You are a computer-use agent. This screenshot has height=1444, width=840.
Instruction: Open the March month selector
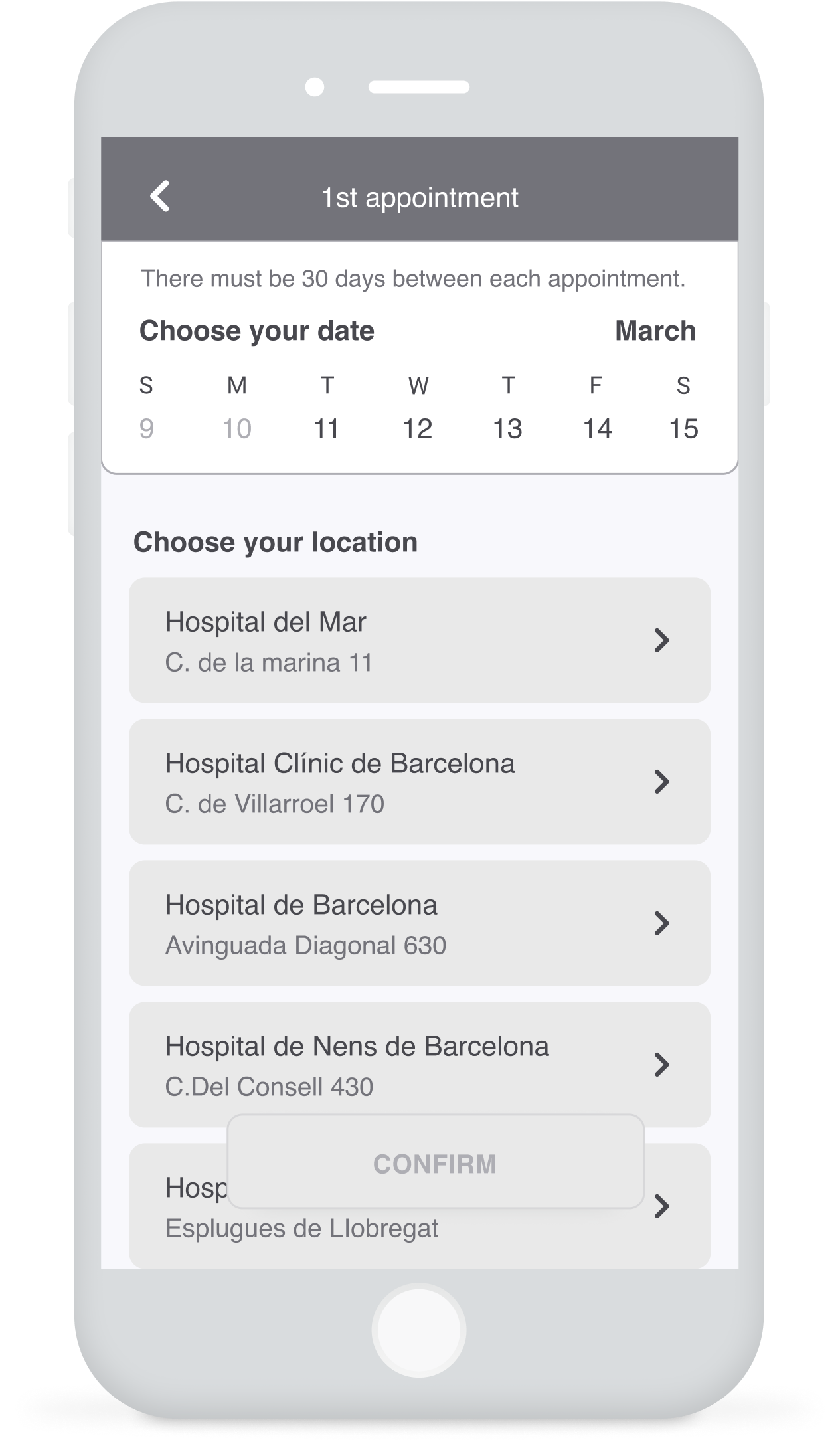point(655,330)
